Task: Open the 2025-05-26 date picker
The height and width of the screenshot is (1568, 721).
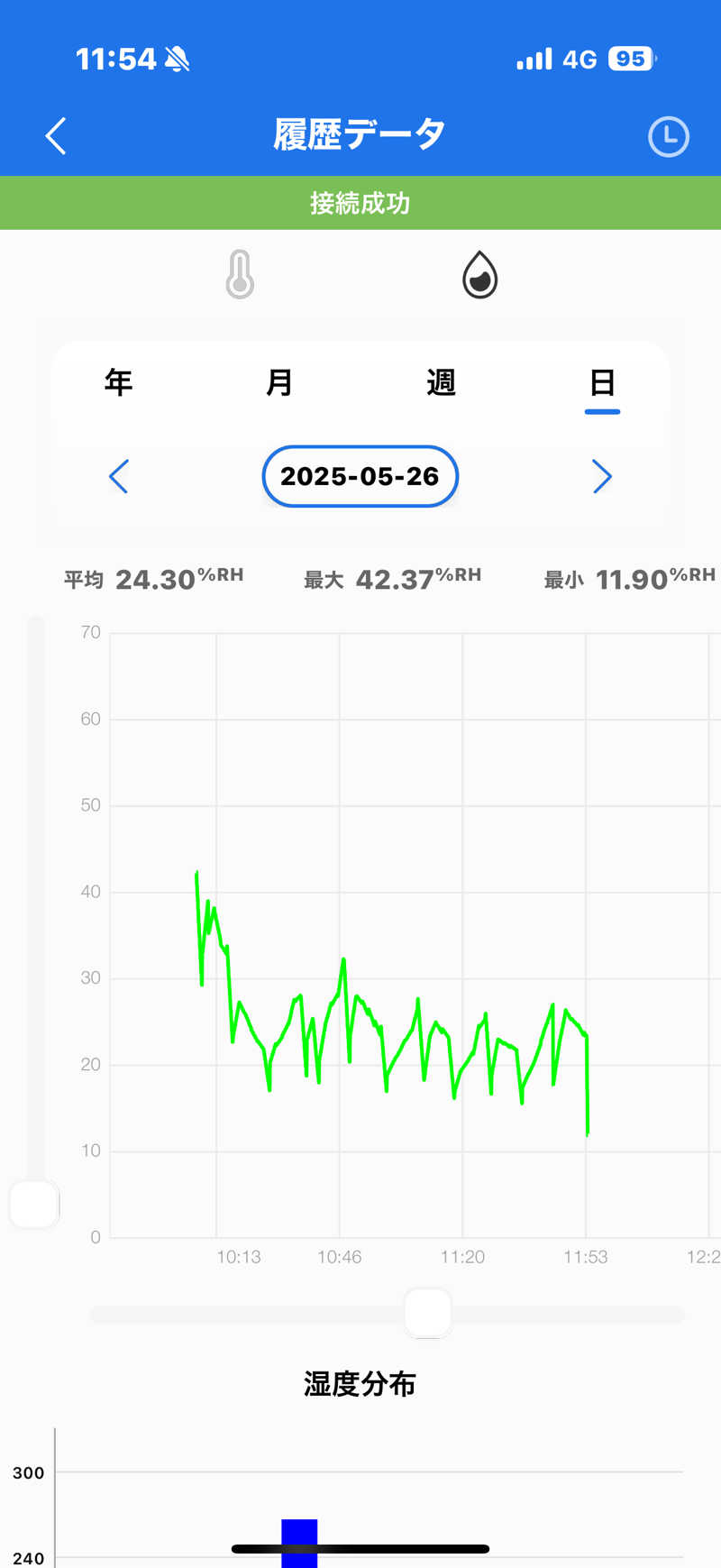Action: pos(360,476)
